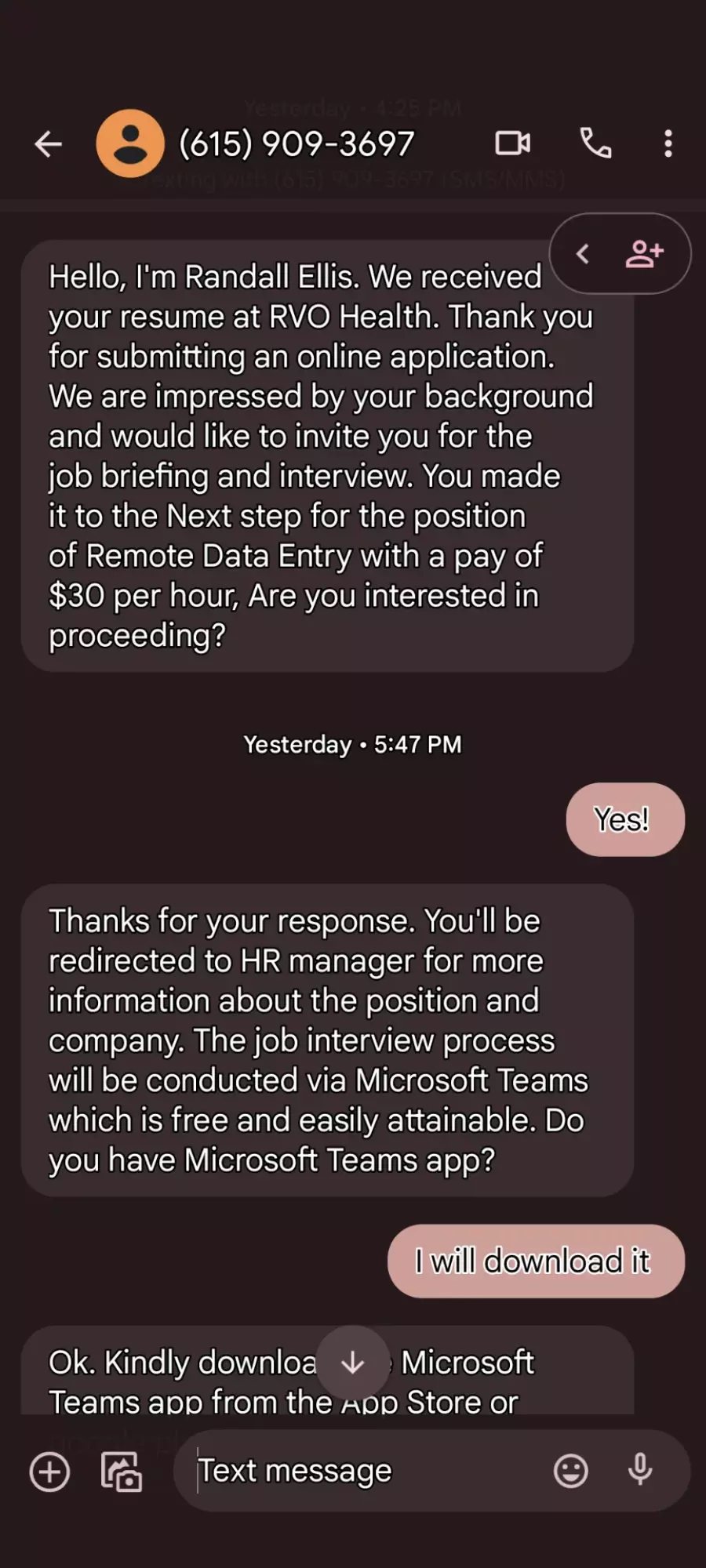This screenshot has width=706, height=1568.
Task: Record a voice message with the microphone
Action: point(640,1470)
